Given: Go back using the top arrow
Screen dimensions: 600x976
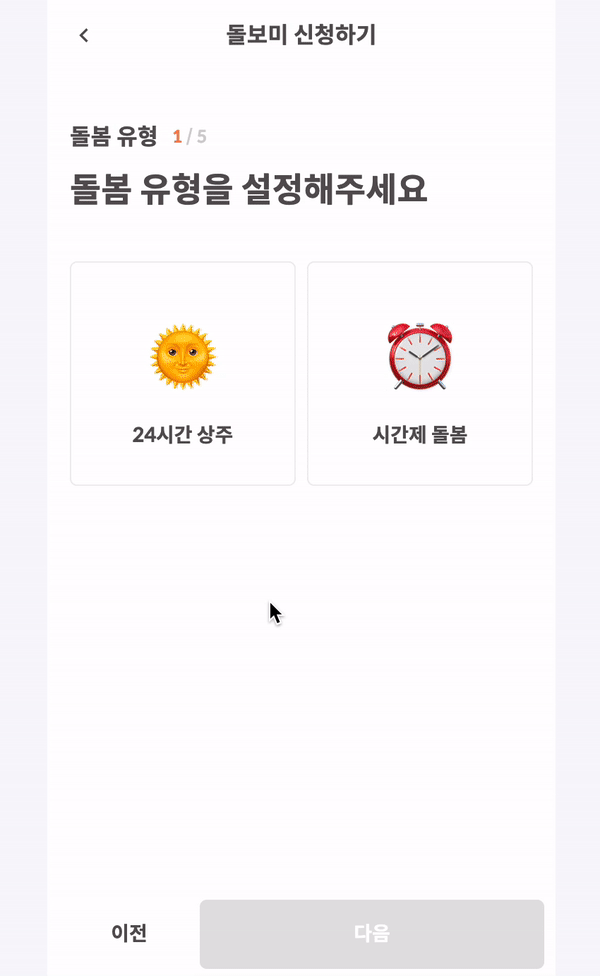Looking at the screenshot, I should (x=84, y=36).
